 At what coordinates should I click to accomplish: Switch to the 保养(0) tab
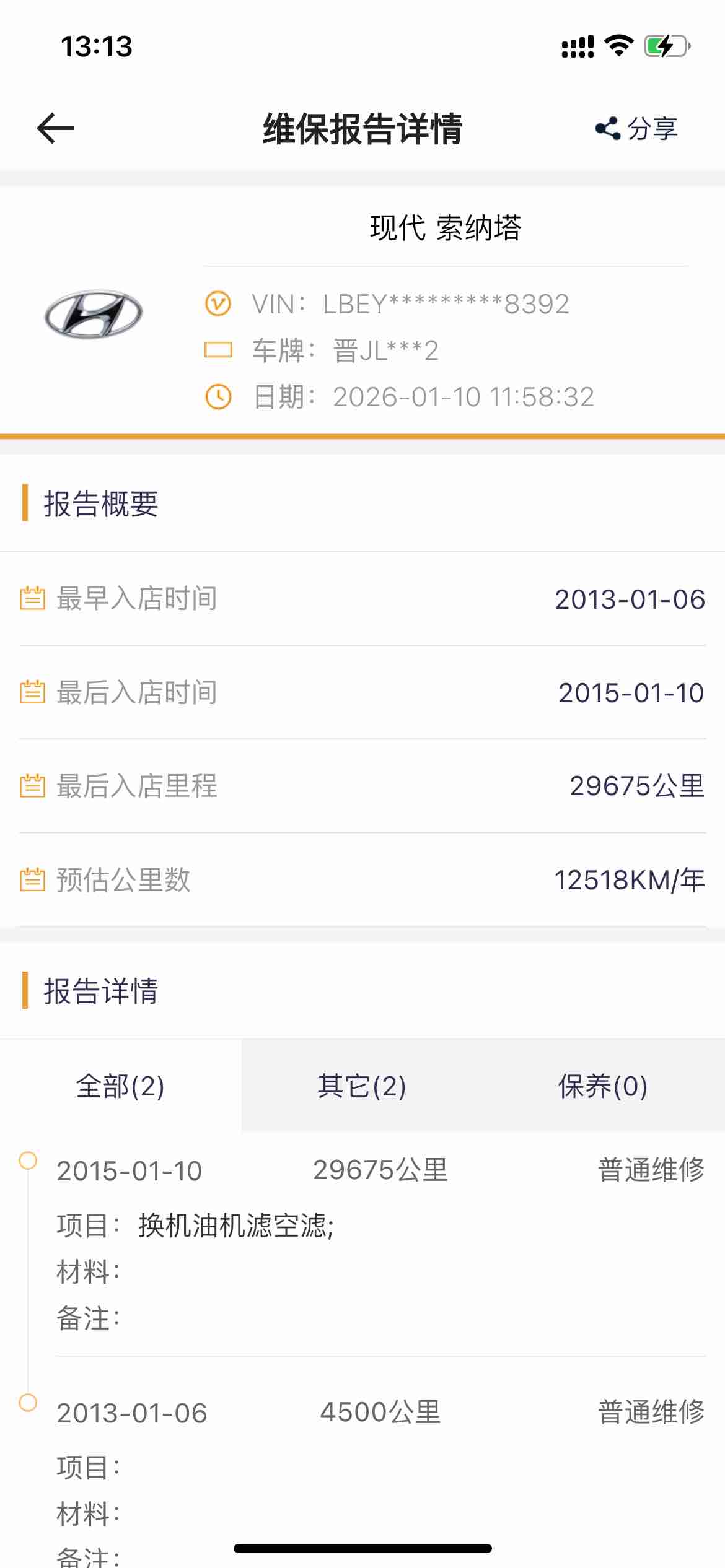[x=603, y=1086]
